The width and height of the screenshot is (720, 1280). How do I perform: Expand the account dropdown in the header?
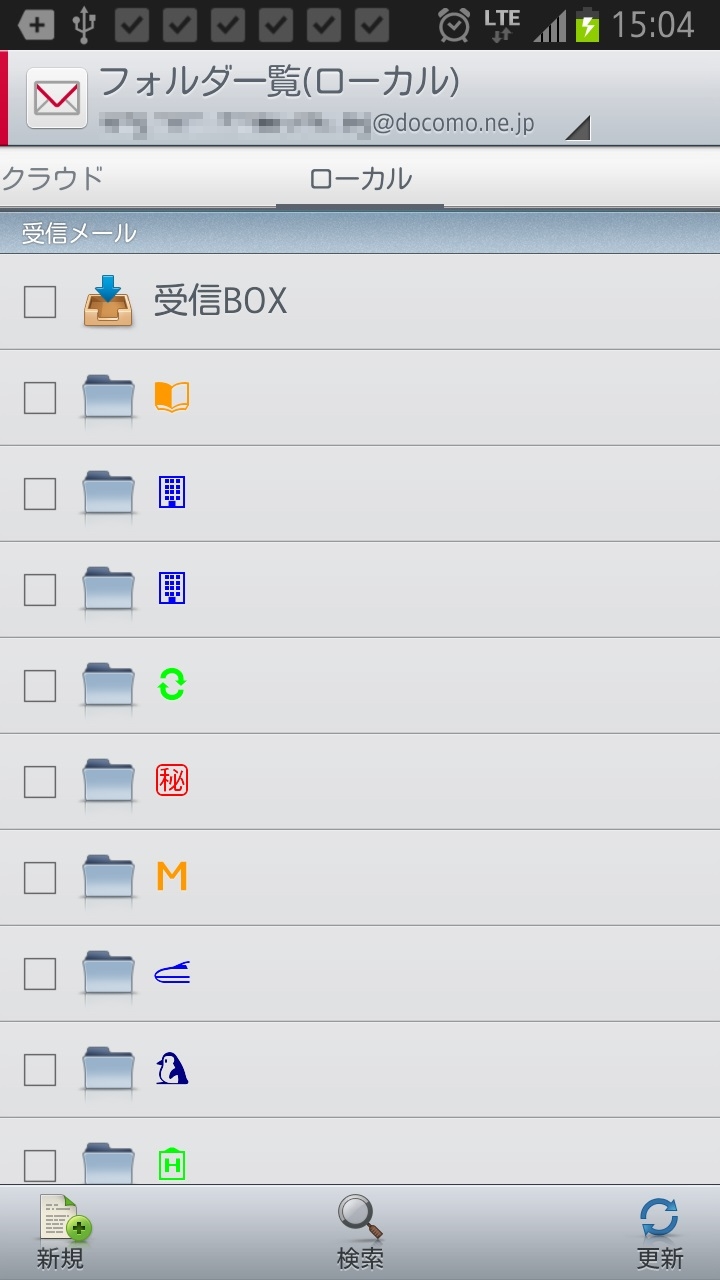pos(577,127)
